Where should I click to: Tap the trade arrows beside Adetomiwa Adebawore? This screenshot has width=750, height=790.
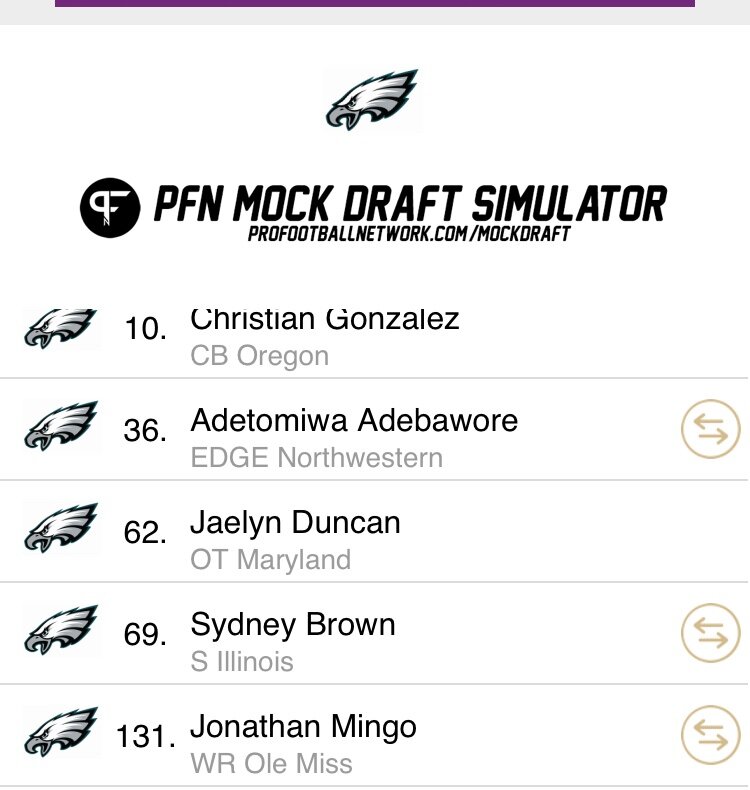(x=710, y=430)
